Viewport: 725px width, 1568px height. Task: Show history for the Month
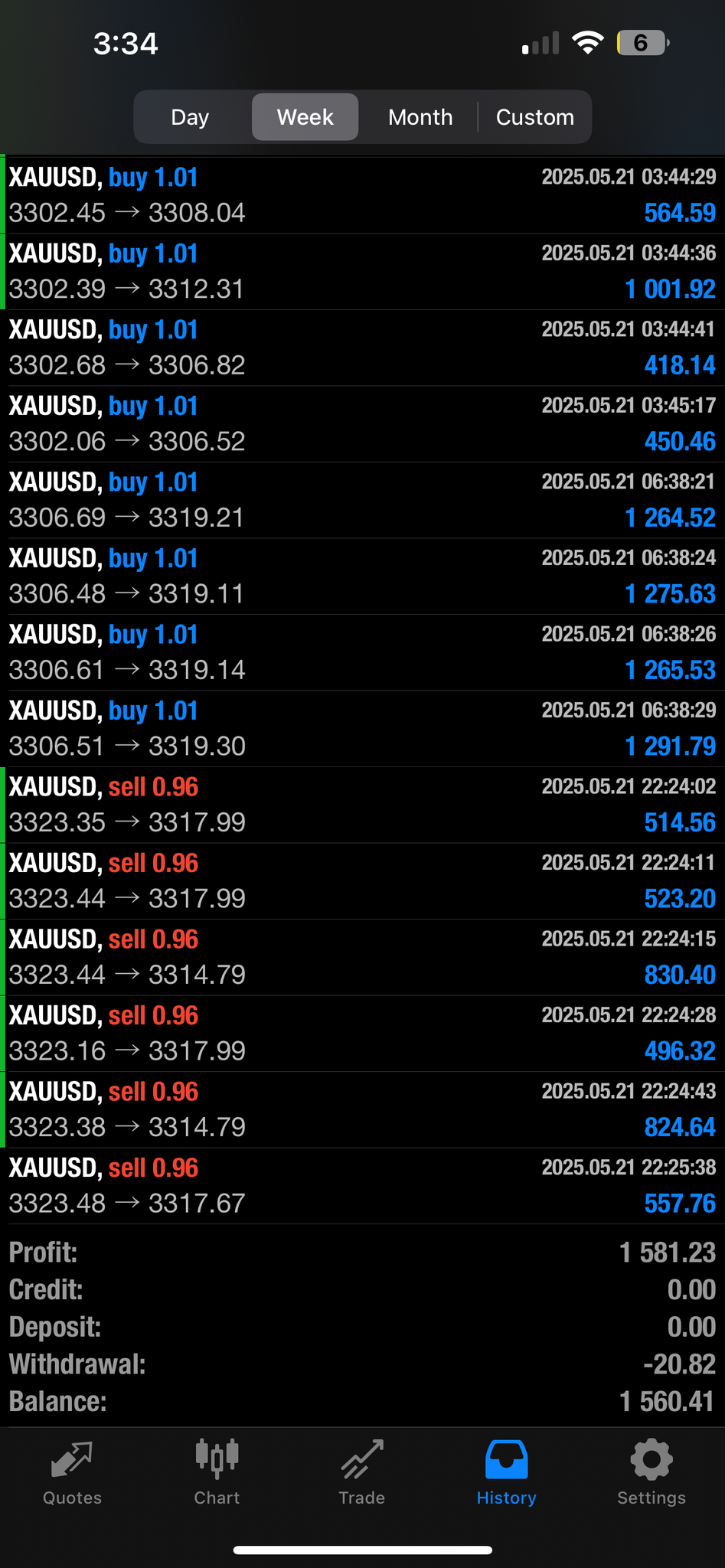[x=420, y=117]
